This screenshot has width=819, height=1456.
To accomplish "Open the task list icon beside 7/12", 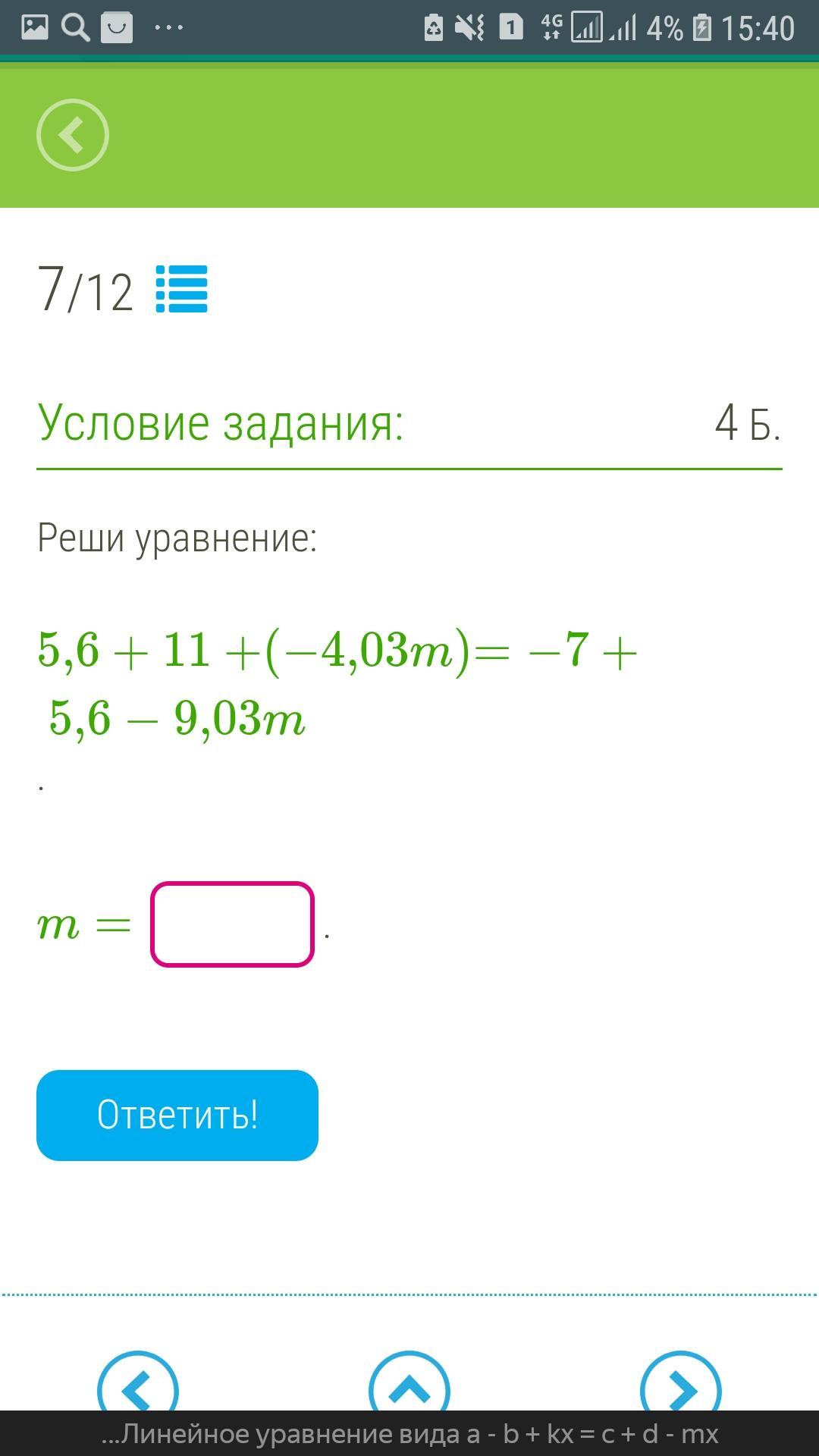I will [x=181, y=289].
